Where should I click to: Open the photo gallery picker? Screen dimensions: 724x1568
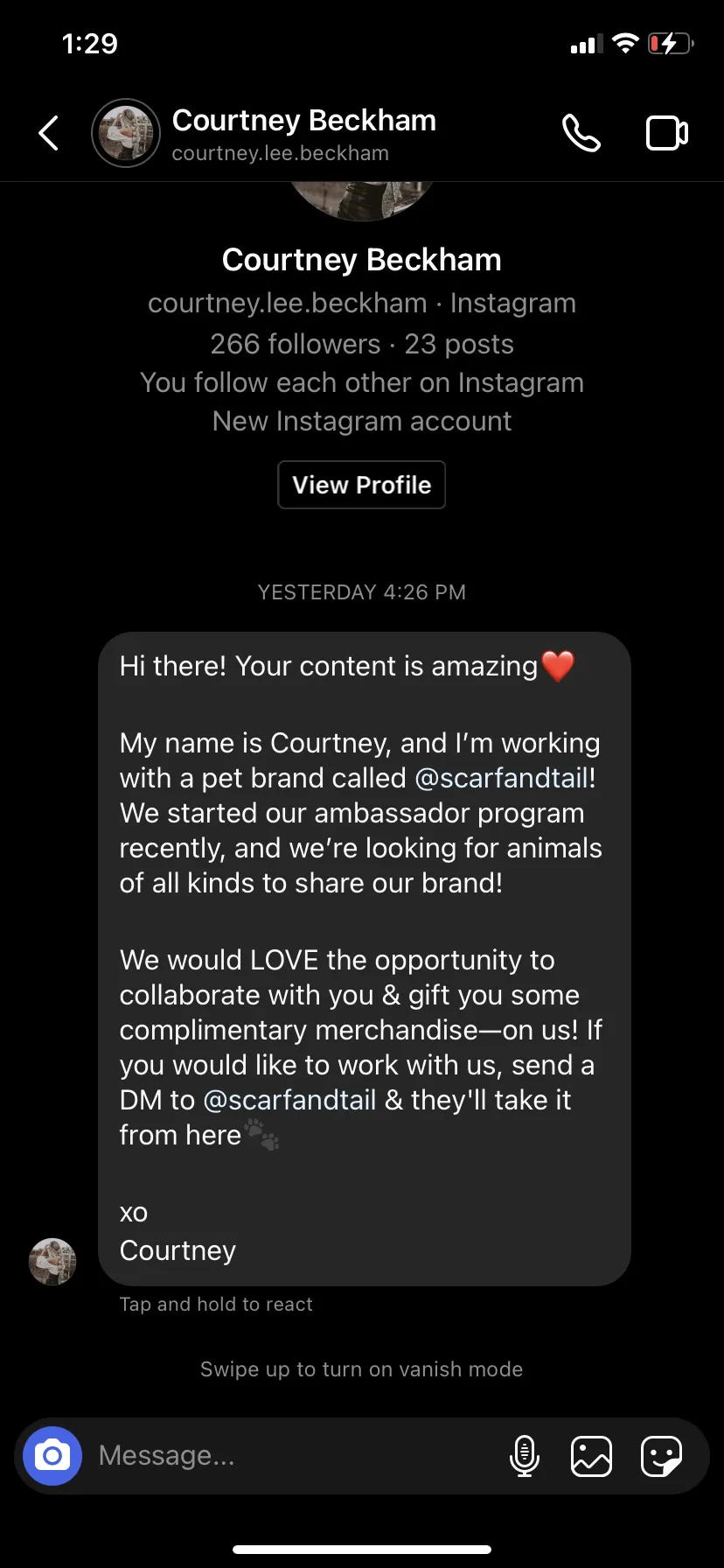[x=591, y=1456]
